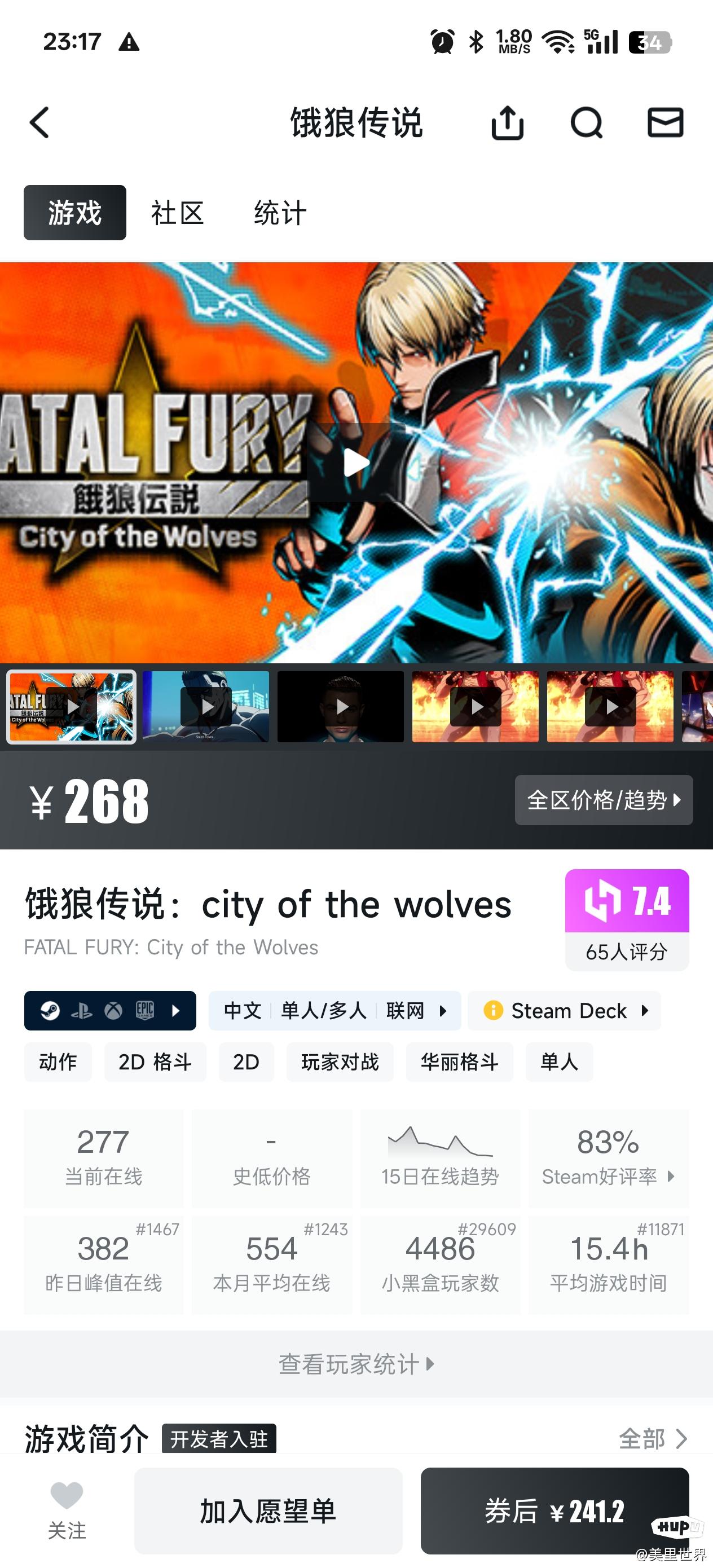This screenshot has width=713, height=1568.
Task: Open Steam好评率 83% details
Action: (x=608, y=1158)
